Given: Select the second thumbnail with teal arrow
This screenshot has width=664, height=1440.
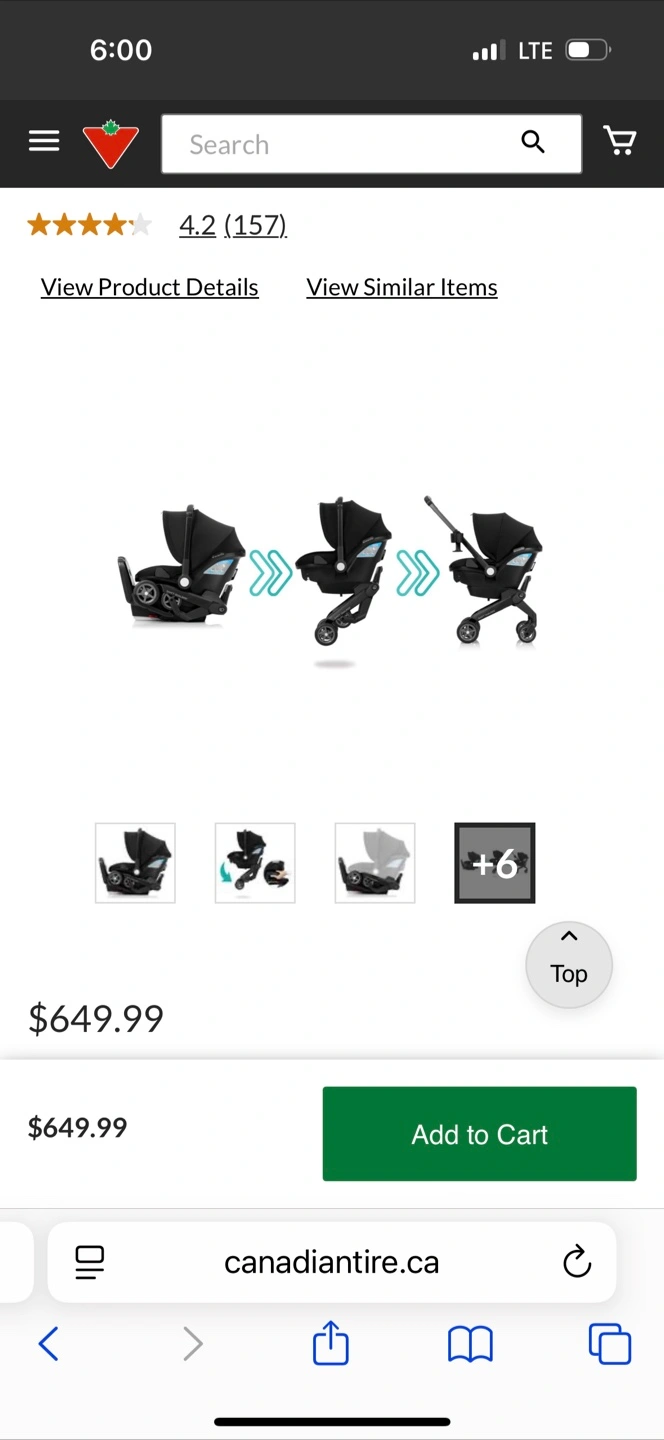Looking at the screenshot, I should pyautogui.click(x=255, y=863).
